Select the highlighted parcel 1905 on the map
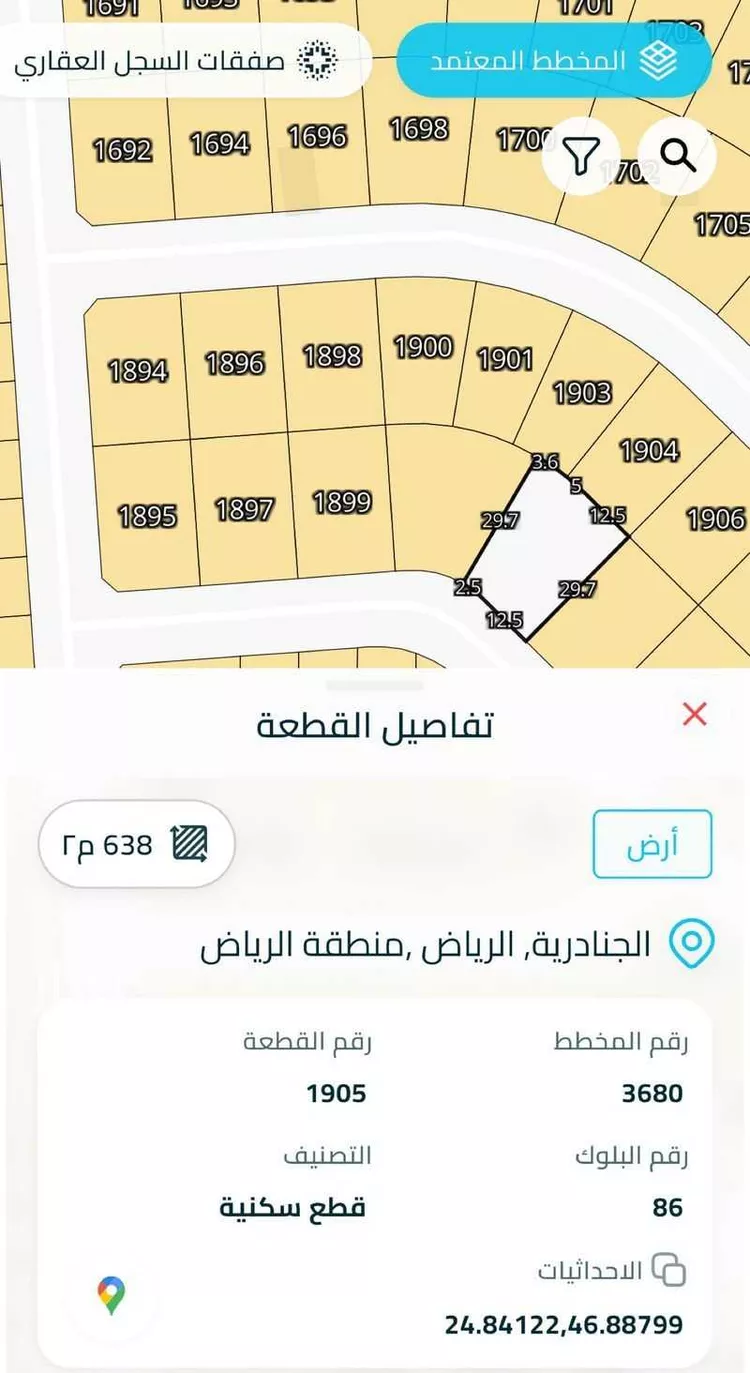Screen dimensions: 750x1373 click(x=545, y=545)
